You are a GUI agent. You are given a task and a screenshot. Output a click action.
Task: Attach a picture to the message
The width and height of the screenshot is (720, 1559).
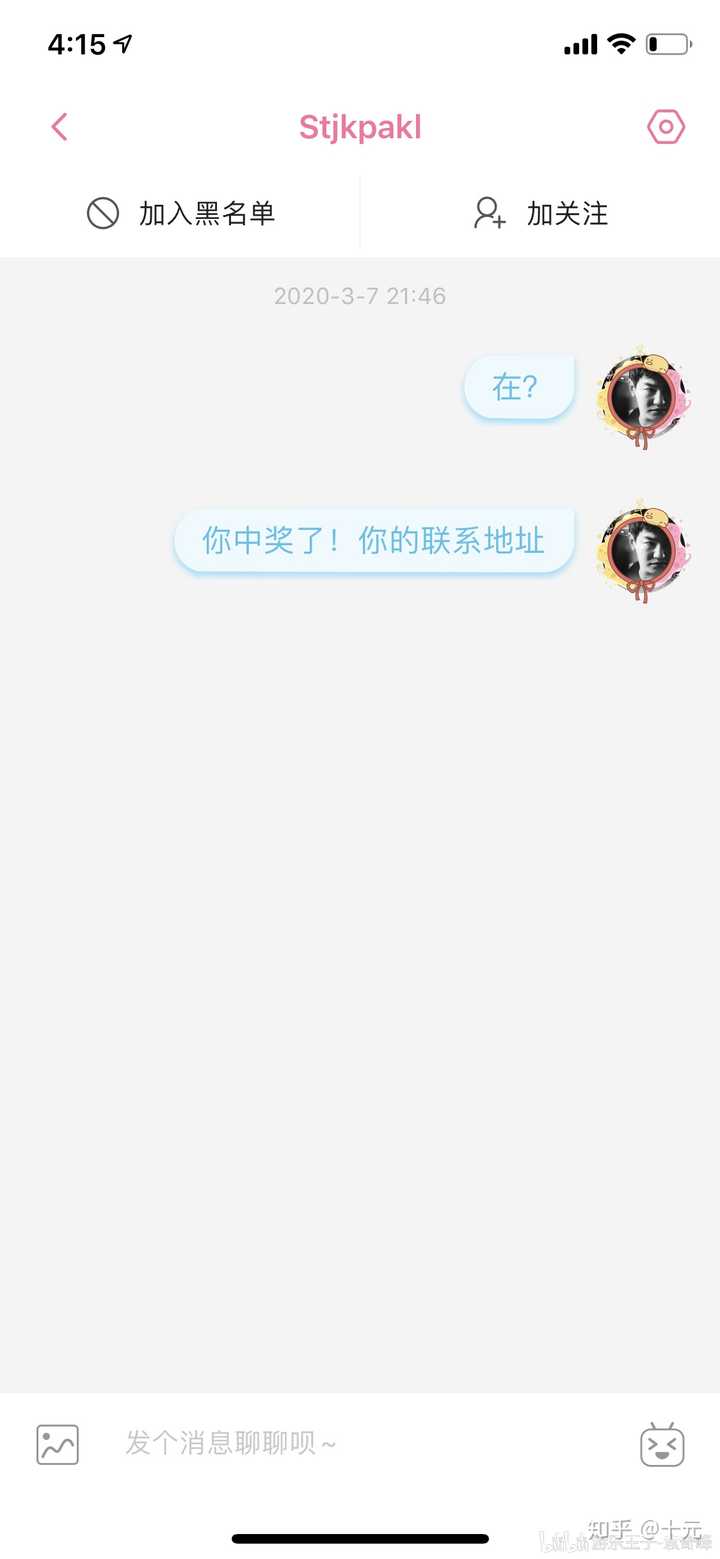[x=57, y=1444]
